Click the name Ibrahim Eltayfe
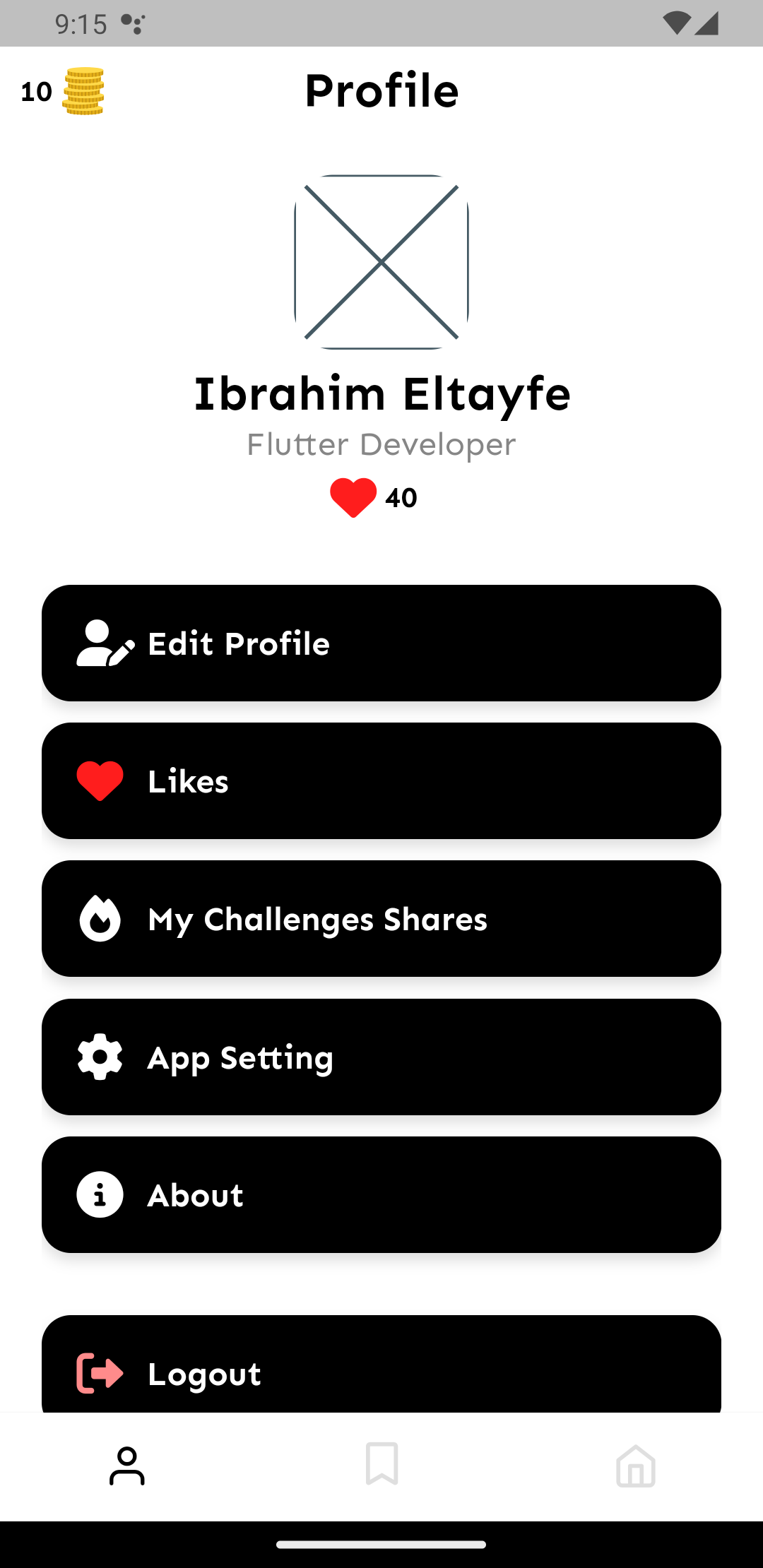The height and width of the screenshot is (1568, 763). coord(381,394)
